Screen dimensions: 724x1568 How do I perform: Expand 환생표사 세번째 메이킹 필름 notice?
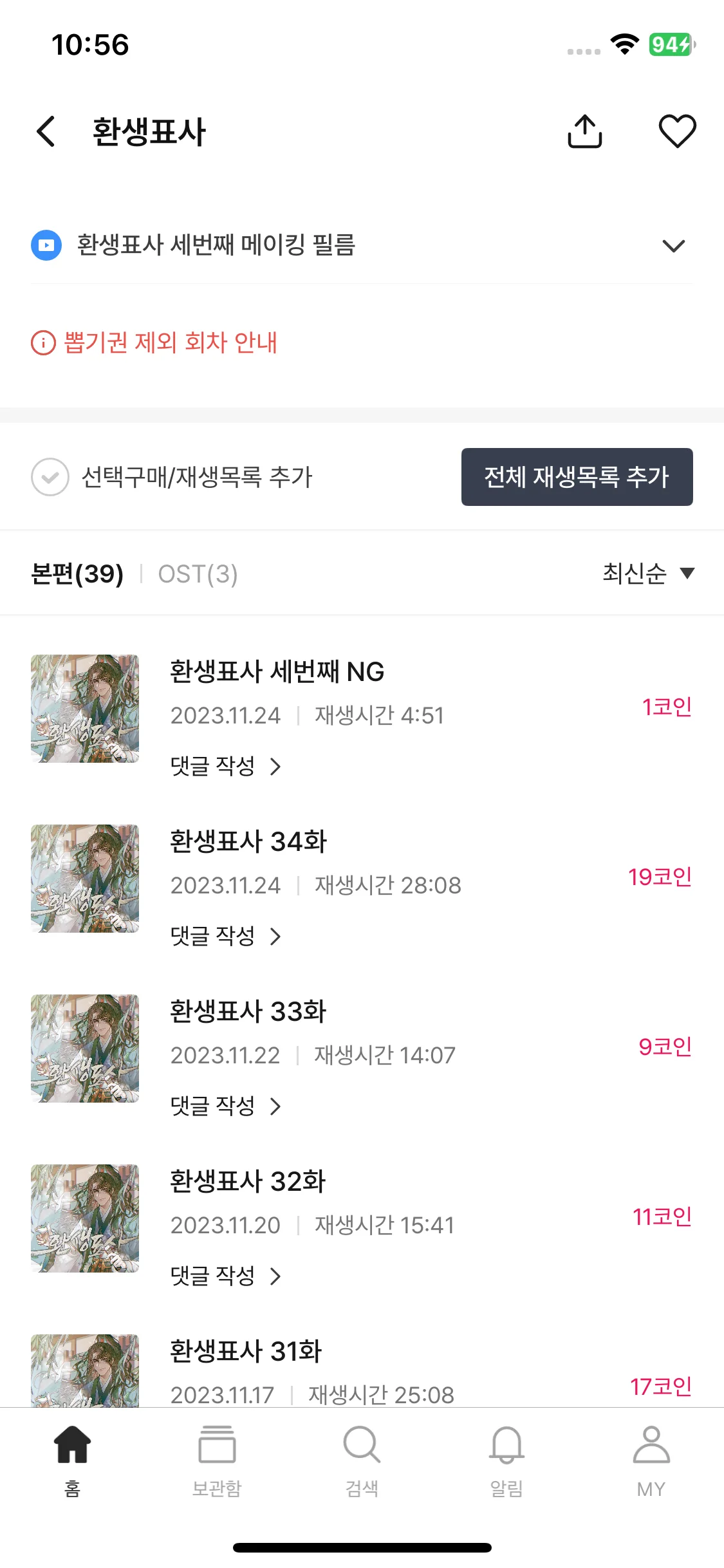(673, 246)
